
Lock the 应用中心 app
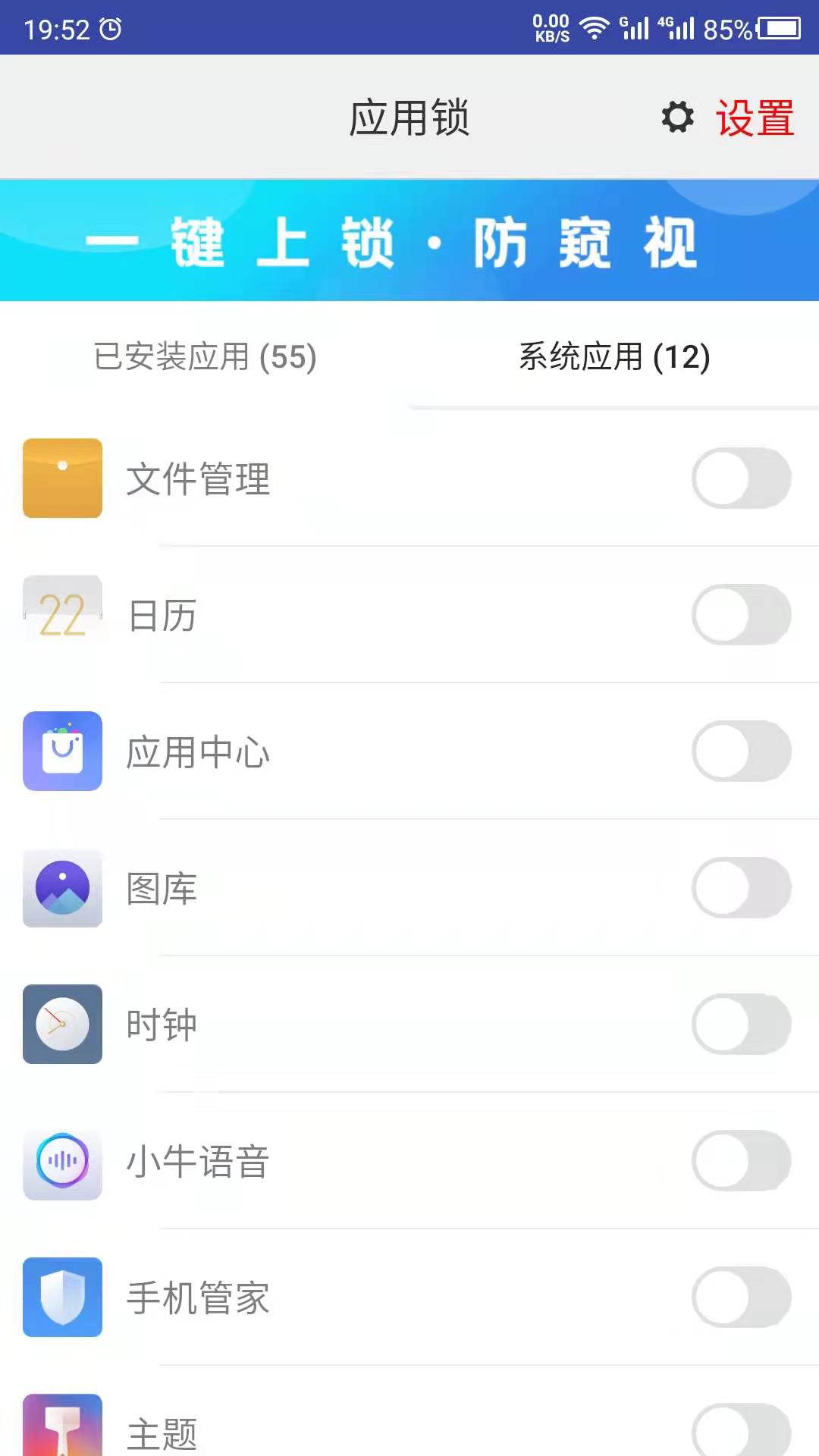pos(741,752)
